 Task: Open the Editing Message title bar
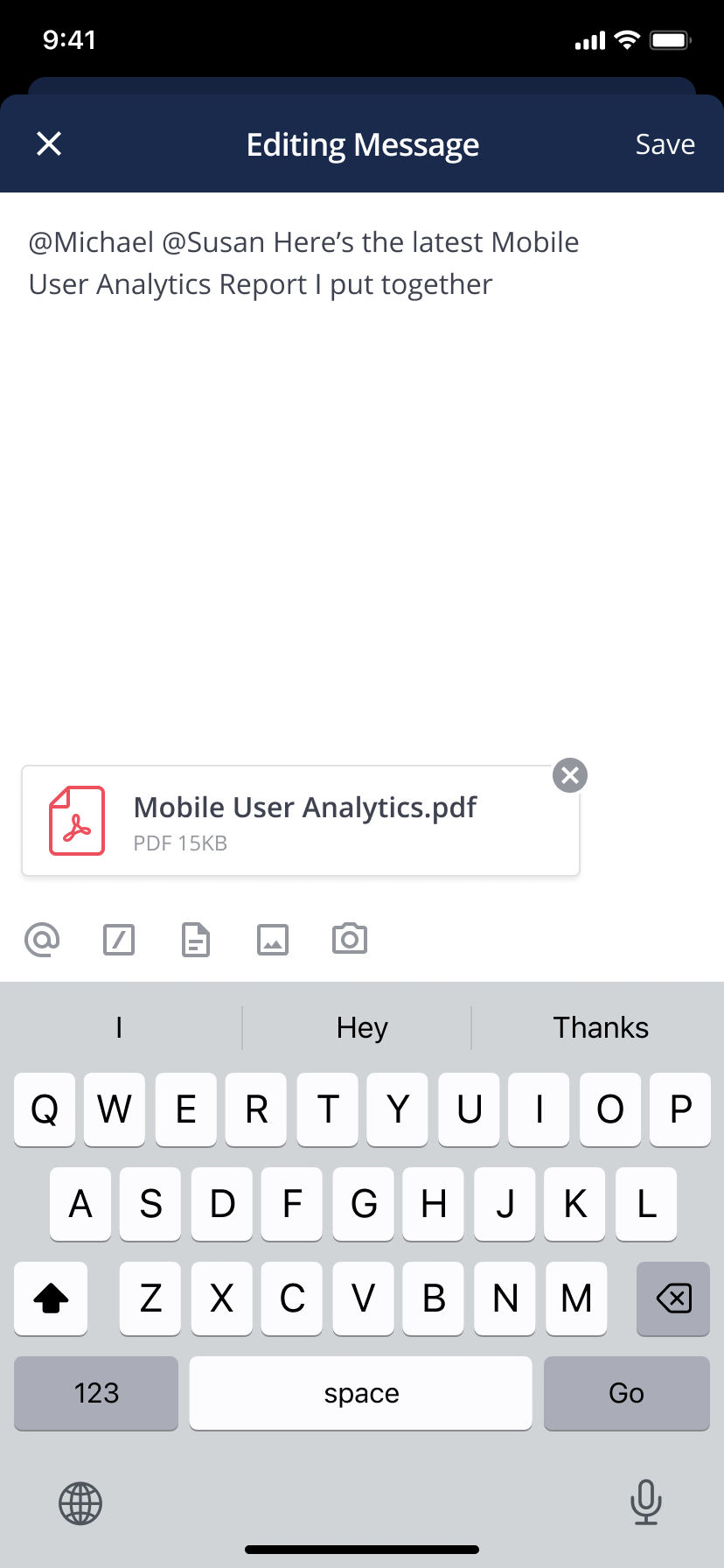[x=362, y=143]
